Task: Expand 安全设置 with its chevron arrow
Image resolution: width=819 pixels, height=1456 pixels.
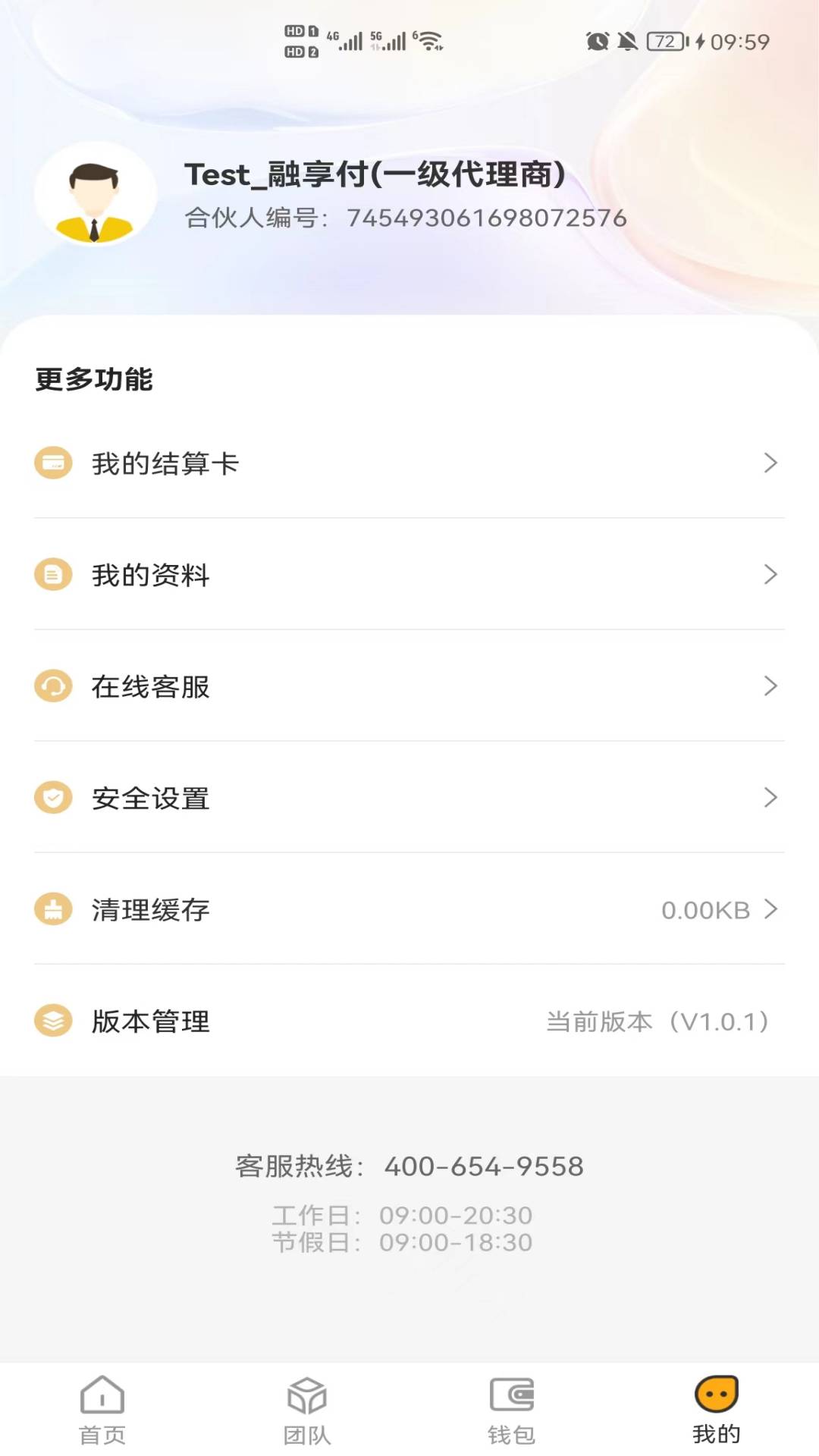Action: tap(772, 798)
